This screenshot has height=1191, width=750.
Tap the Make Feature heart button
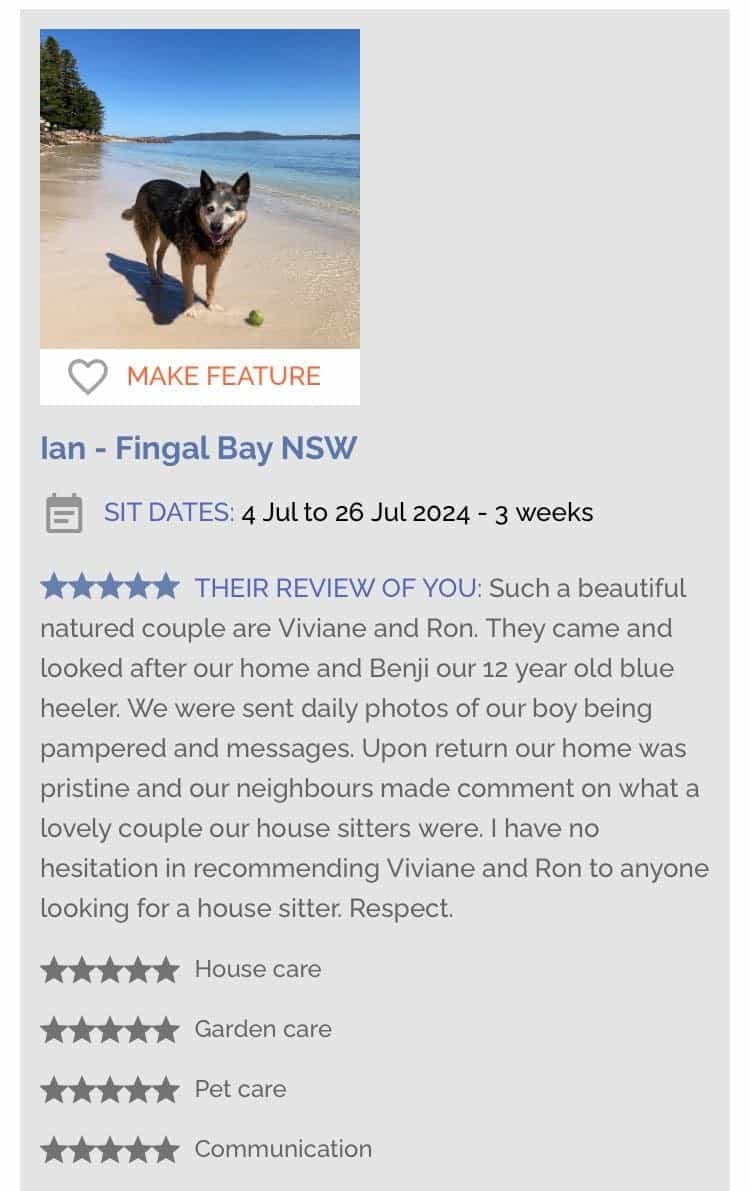88,377
